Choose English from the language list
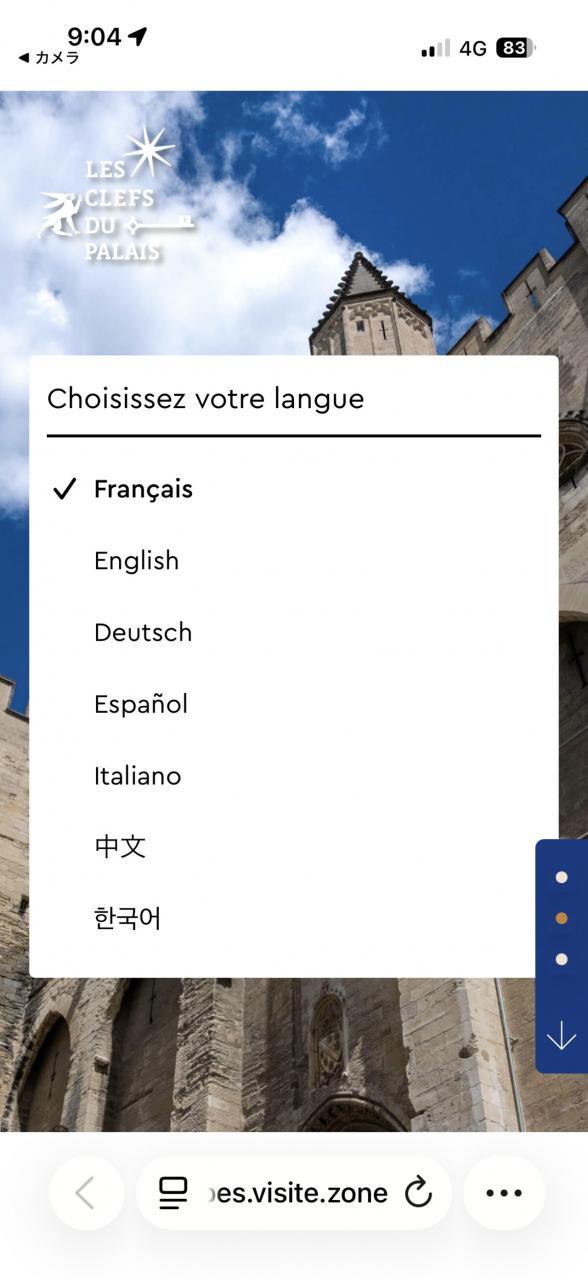The height and width of the screenshot is (1280, 588). pos(136,561)
